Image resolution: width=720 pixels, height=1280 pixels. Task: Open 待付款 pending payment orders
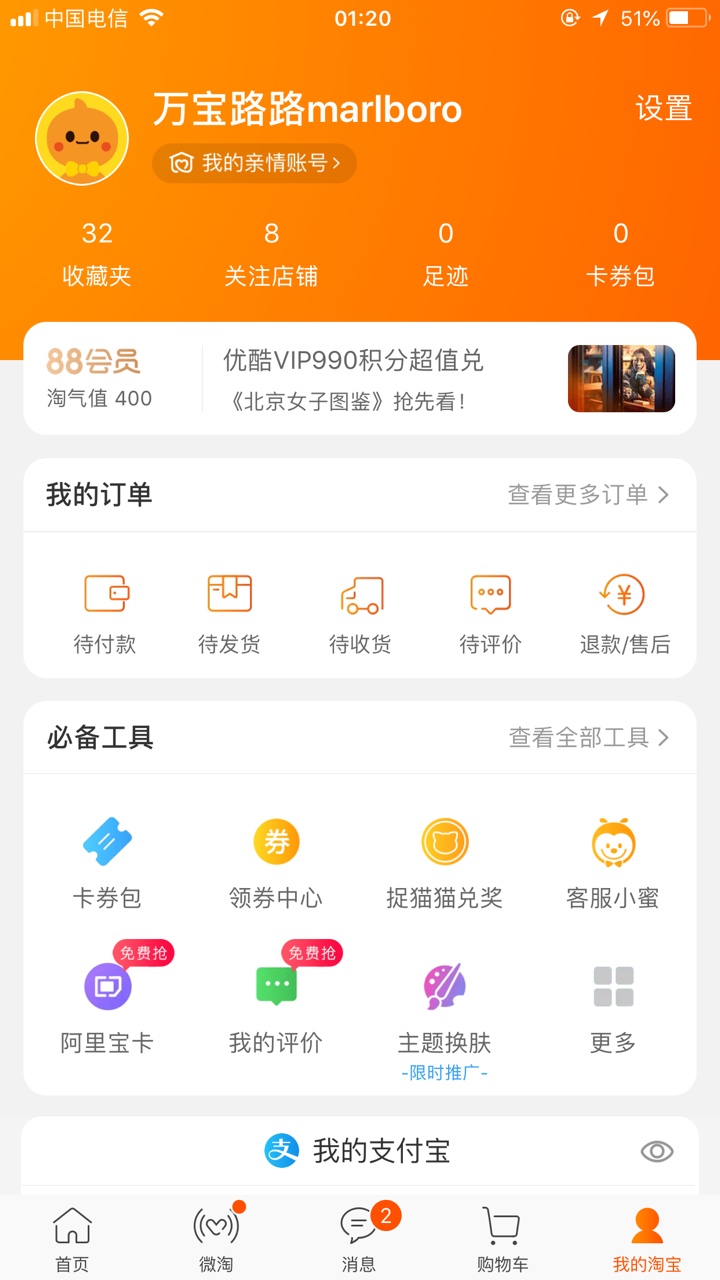tap(105, 614)
